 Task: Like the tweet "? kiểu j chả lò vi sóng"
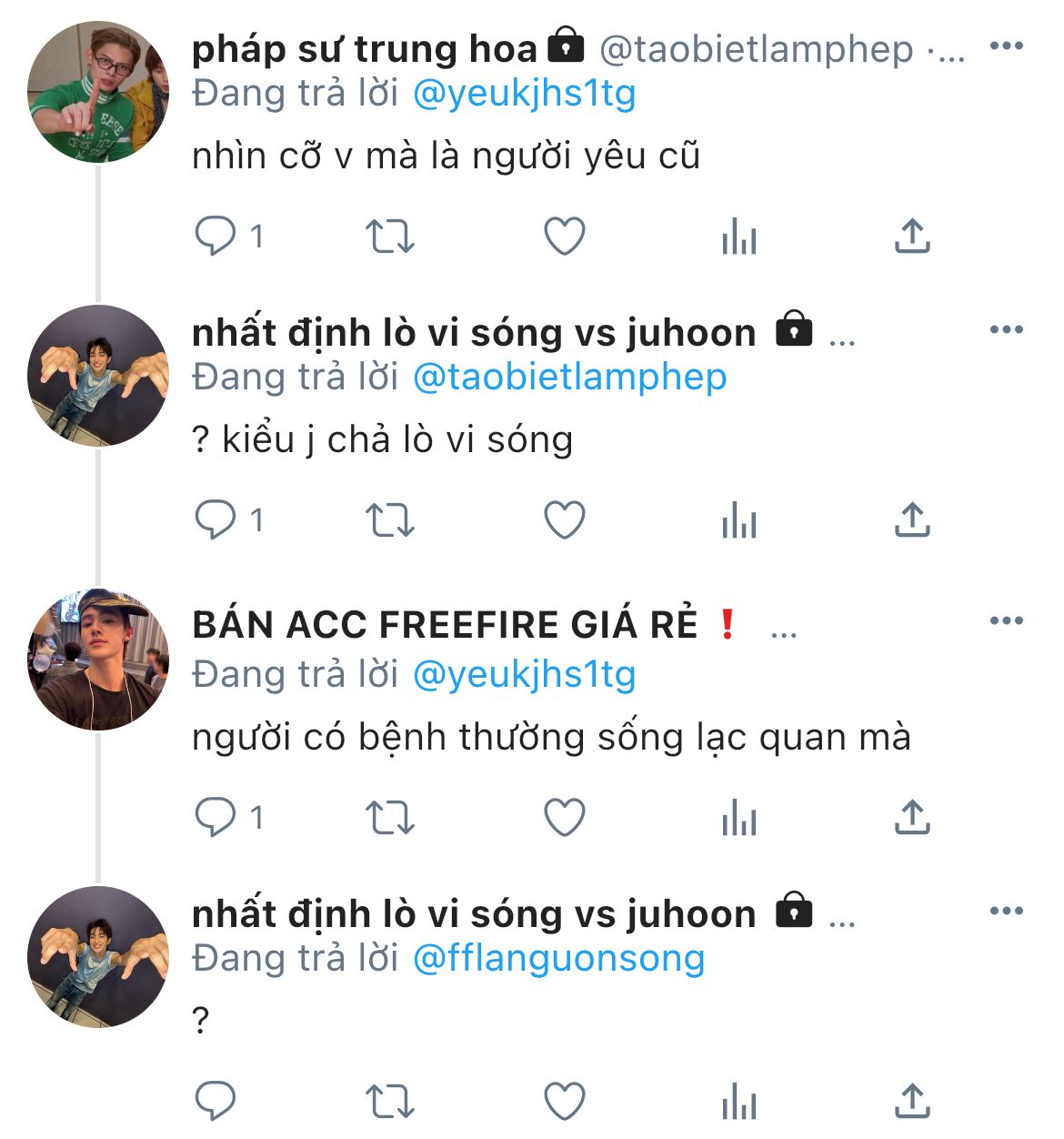pos(564,520)
